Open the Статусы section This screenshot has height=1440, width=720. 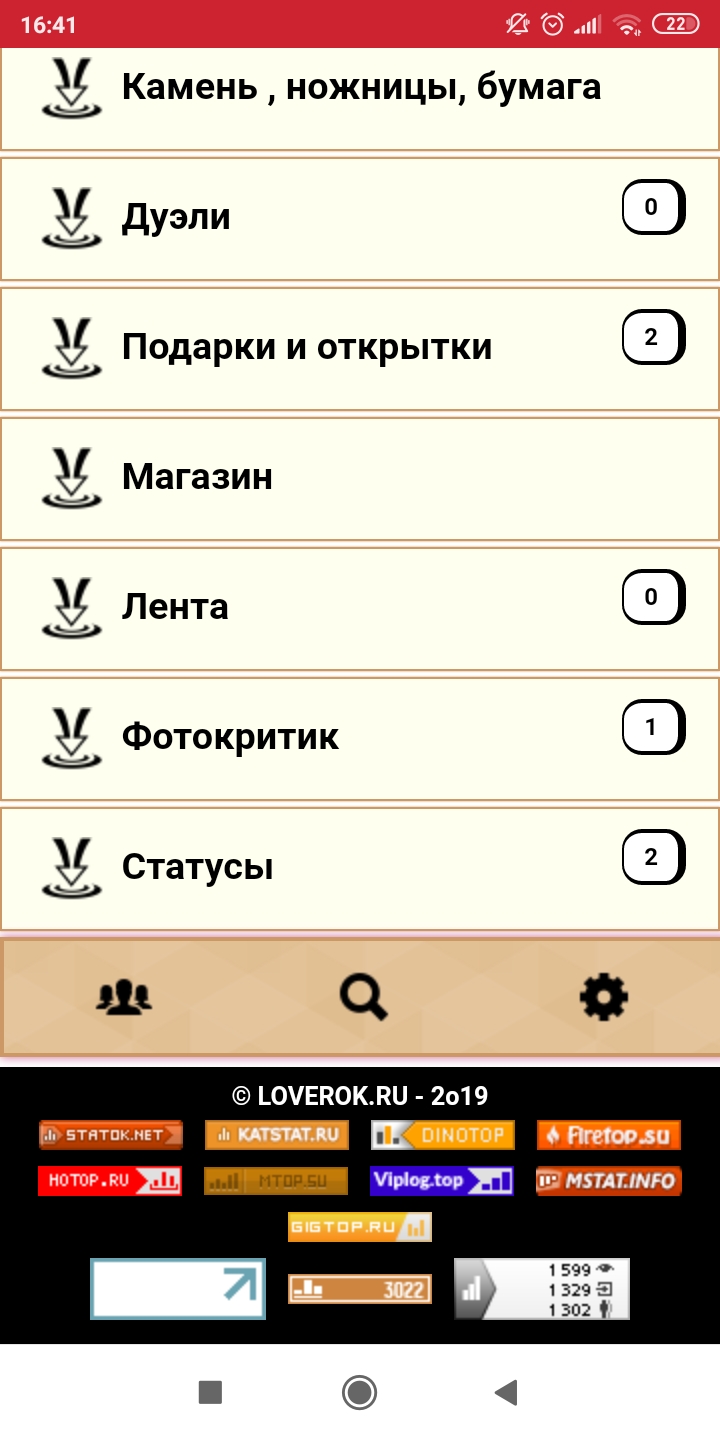click(360, 867)
